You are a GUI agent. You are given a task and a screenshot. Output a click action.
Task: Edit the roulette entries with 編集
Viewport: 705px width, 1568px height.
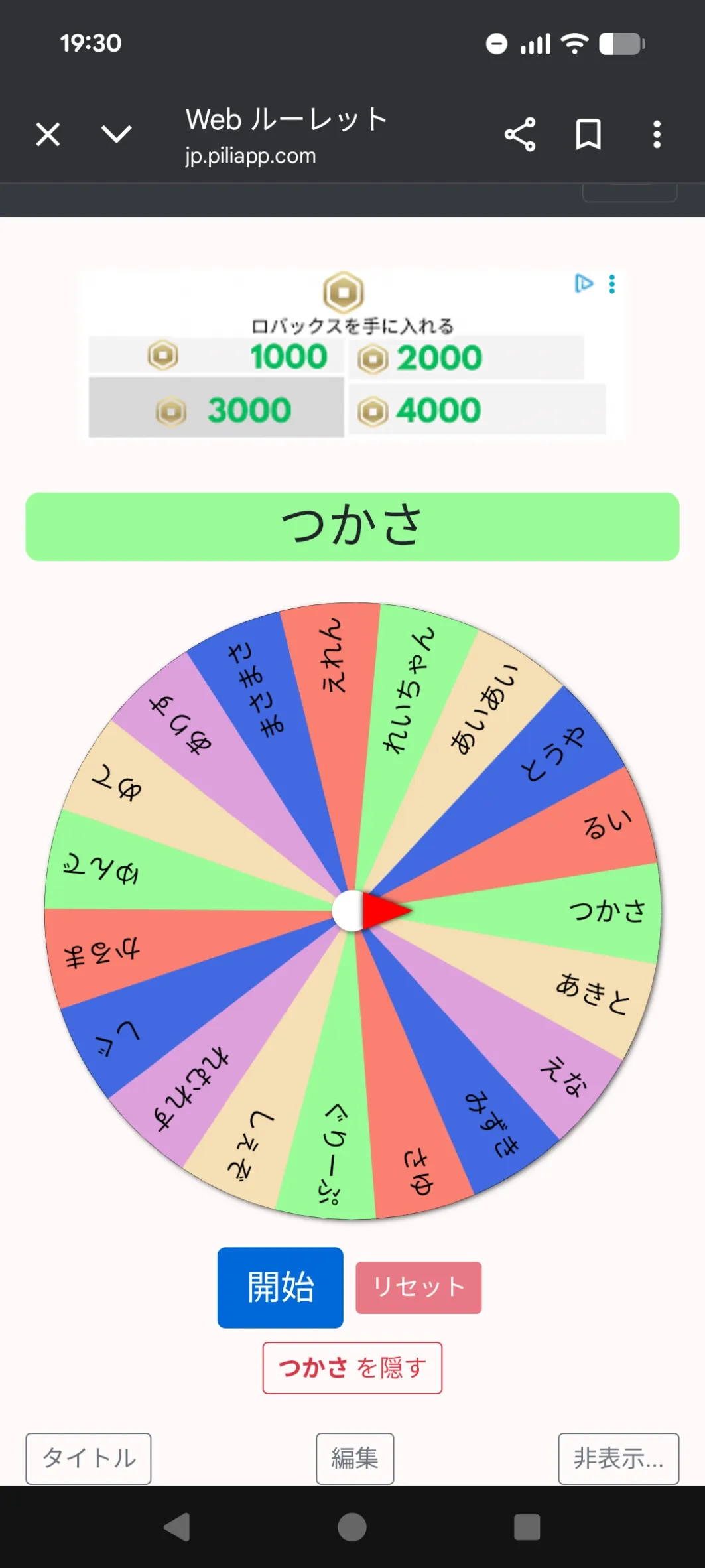pyautogui.click(x=355, y=1458)
